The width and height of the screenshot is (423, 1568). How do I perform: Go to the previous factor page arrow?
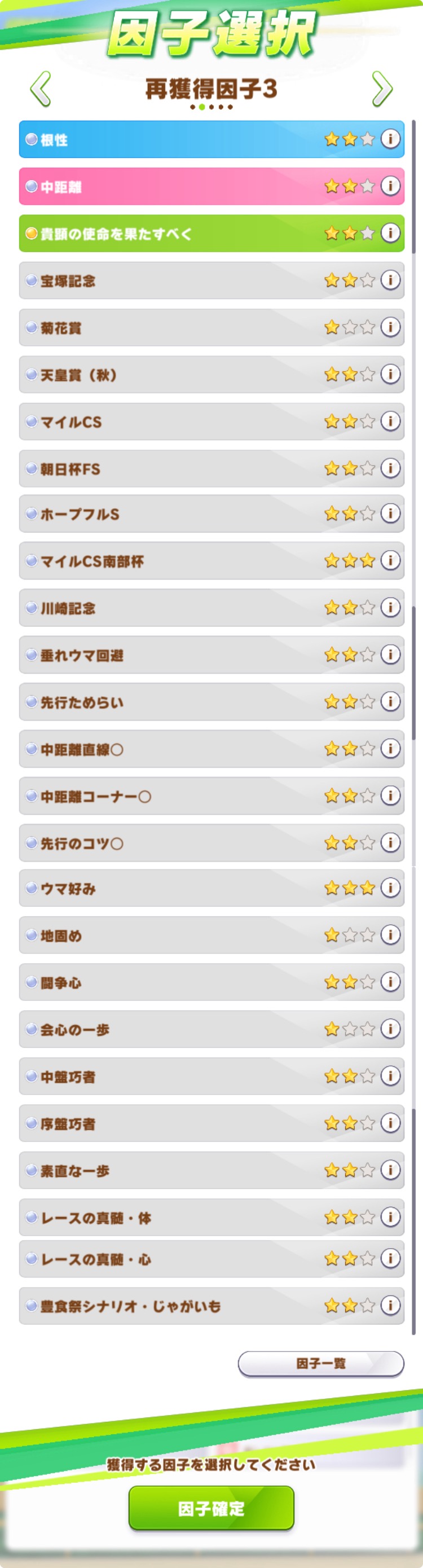tap(40, 89)
